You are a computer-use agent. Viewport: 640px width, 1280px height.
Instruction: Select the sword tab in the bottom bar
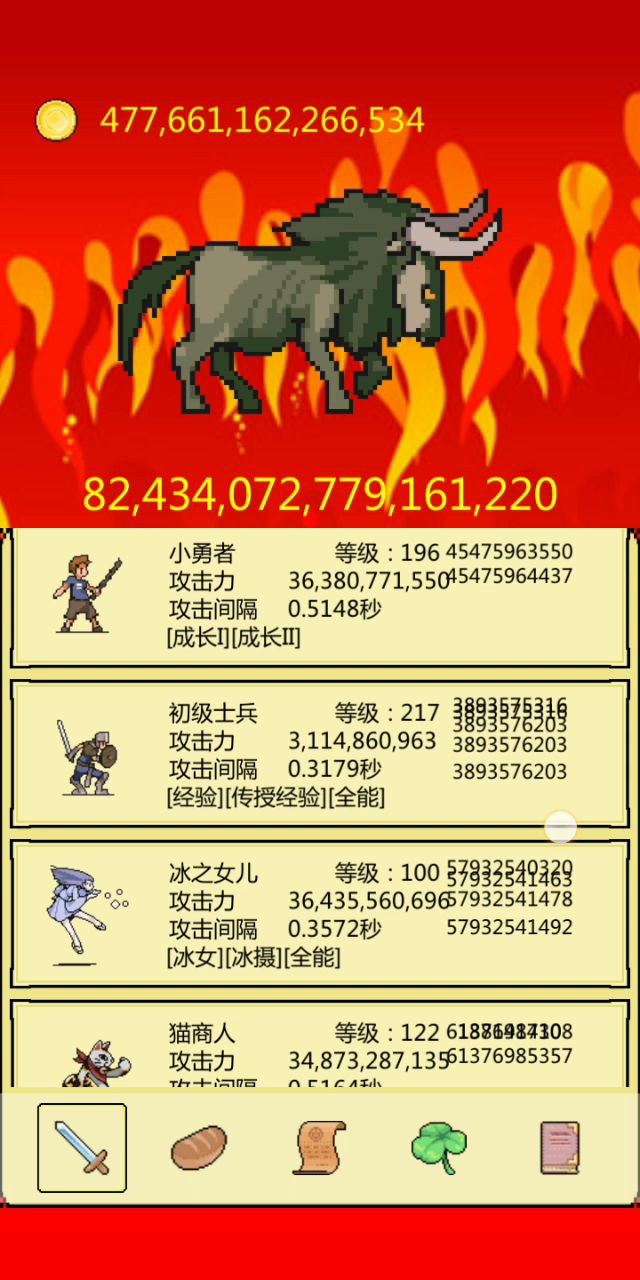[x=82, y=1148]
